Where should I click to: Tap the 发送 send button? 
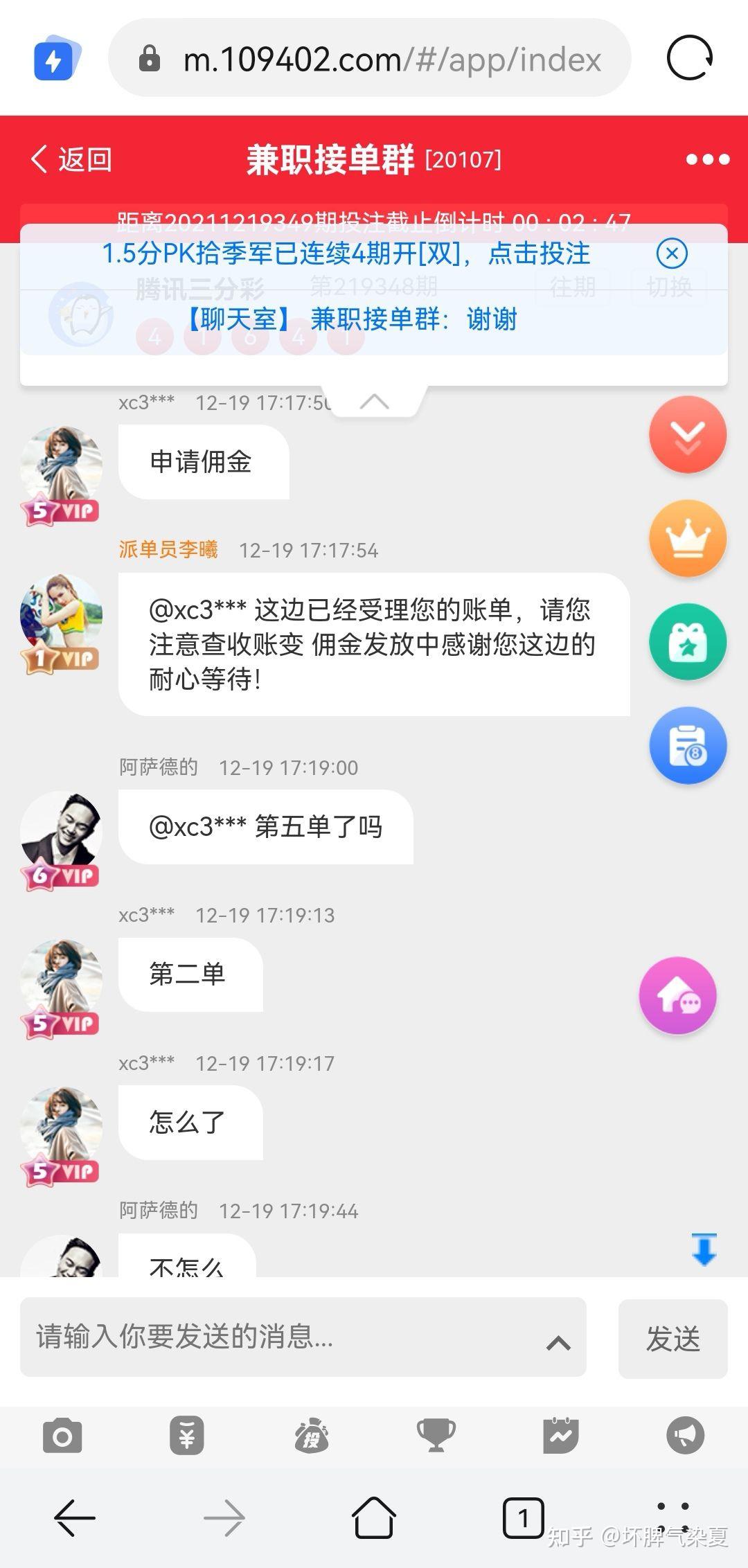[x=673, y=1339]
